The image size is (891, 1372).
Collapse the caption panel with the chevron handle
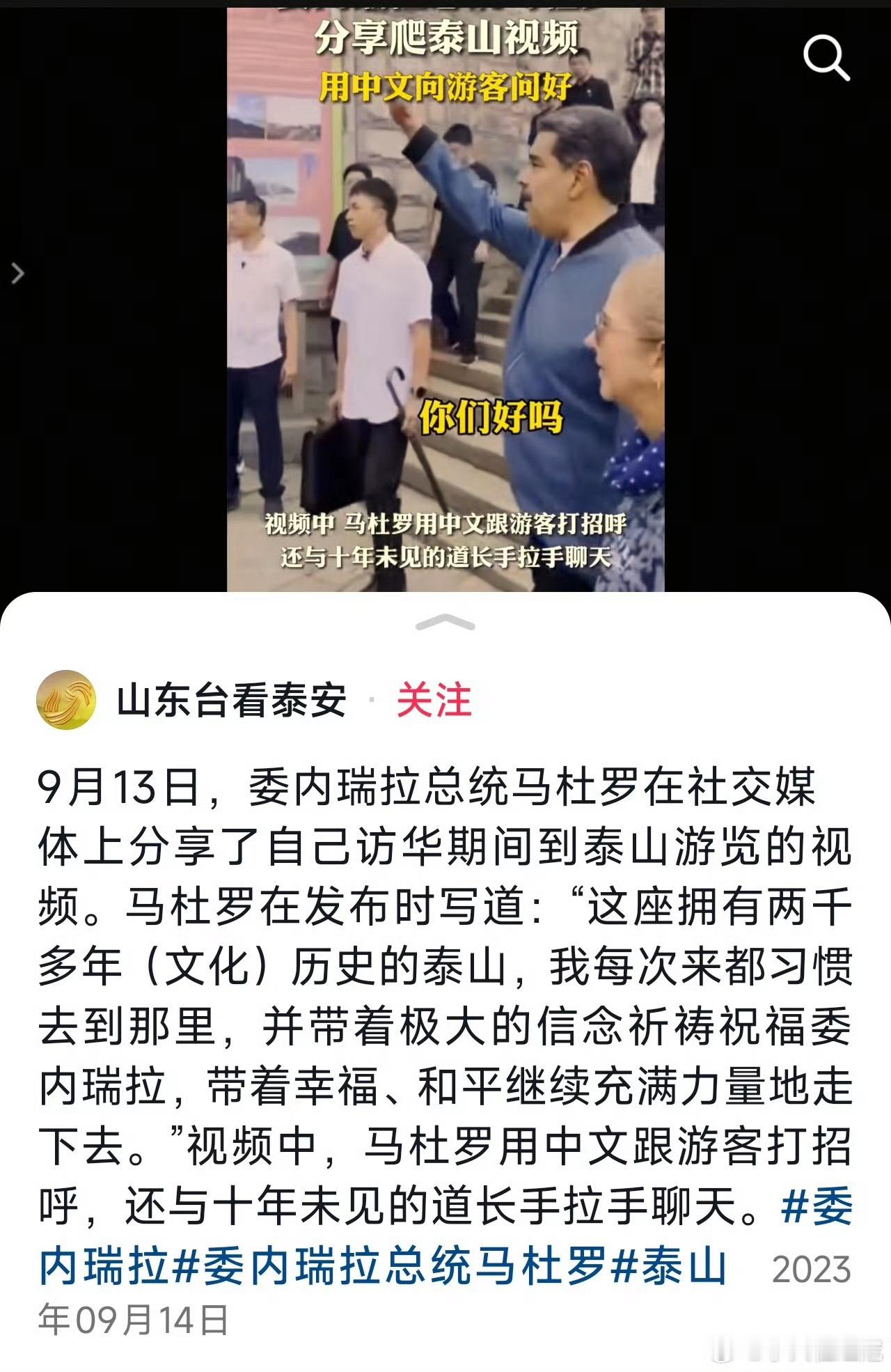point(445,622)
